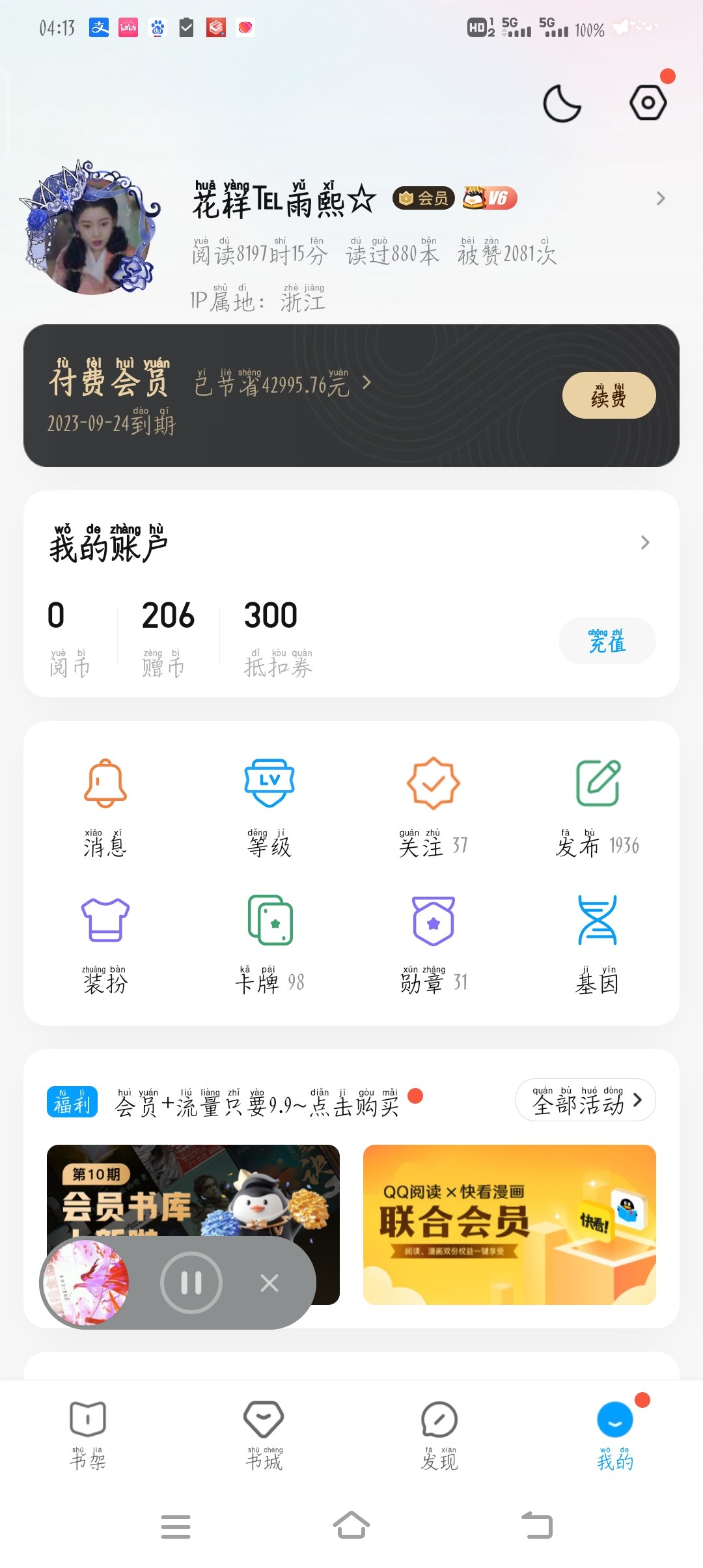Open the QQ阅读×快看漫画 联合会员 banner
The image size is (703, 1568).
(x=509, y=1224)
